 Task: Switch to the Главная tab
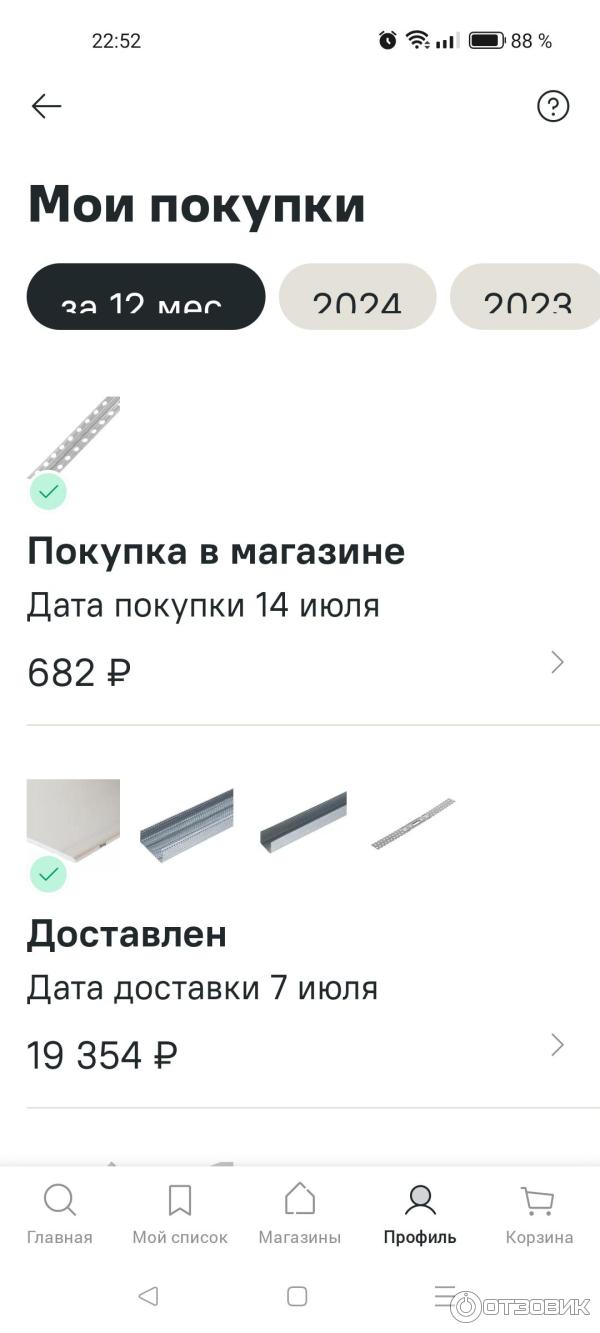[x=60, y=1214]
